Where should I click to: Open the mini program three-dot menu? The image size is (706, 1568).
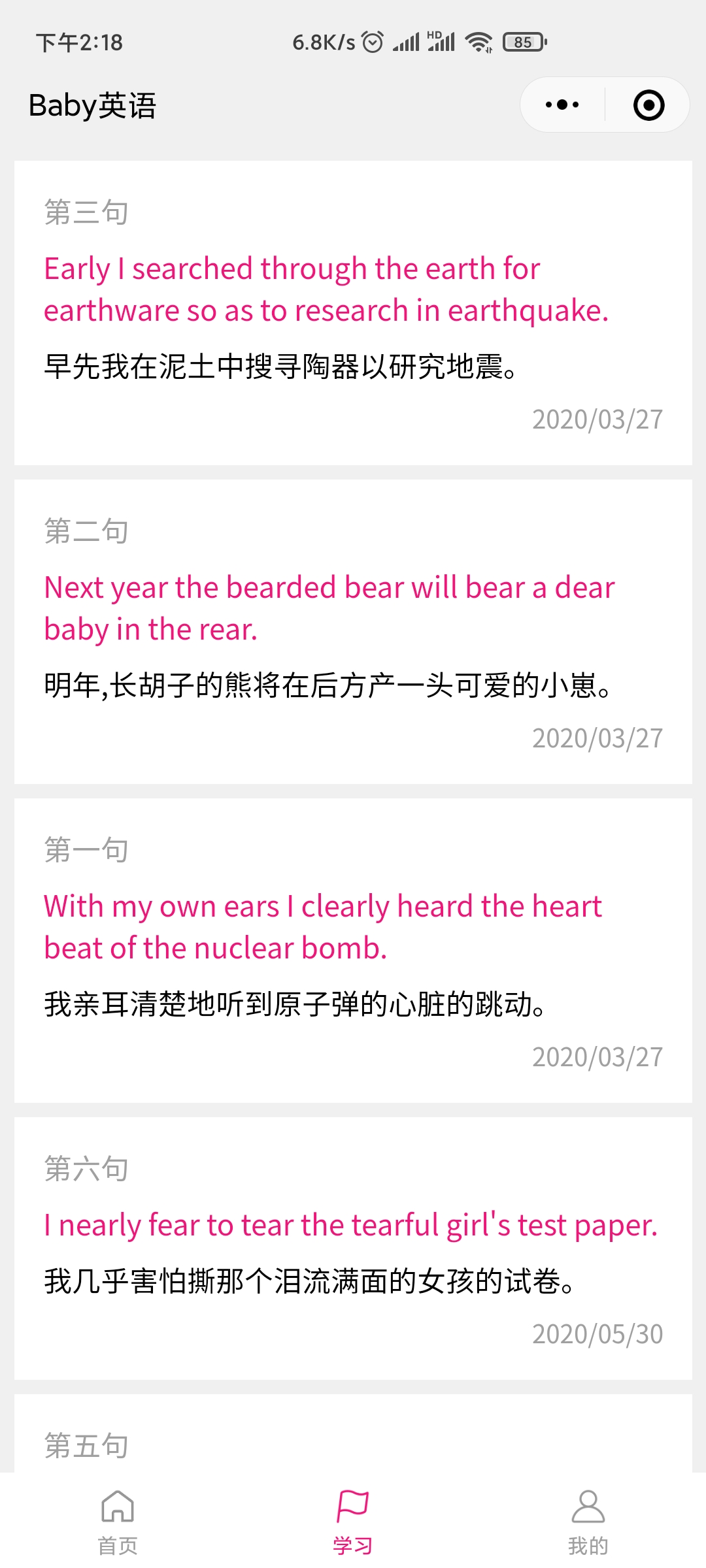(x=562, y=105)
